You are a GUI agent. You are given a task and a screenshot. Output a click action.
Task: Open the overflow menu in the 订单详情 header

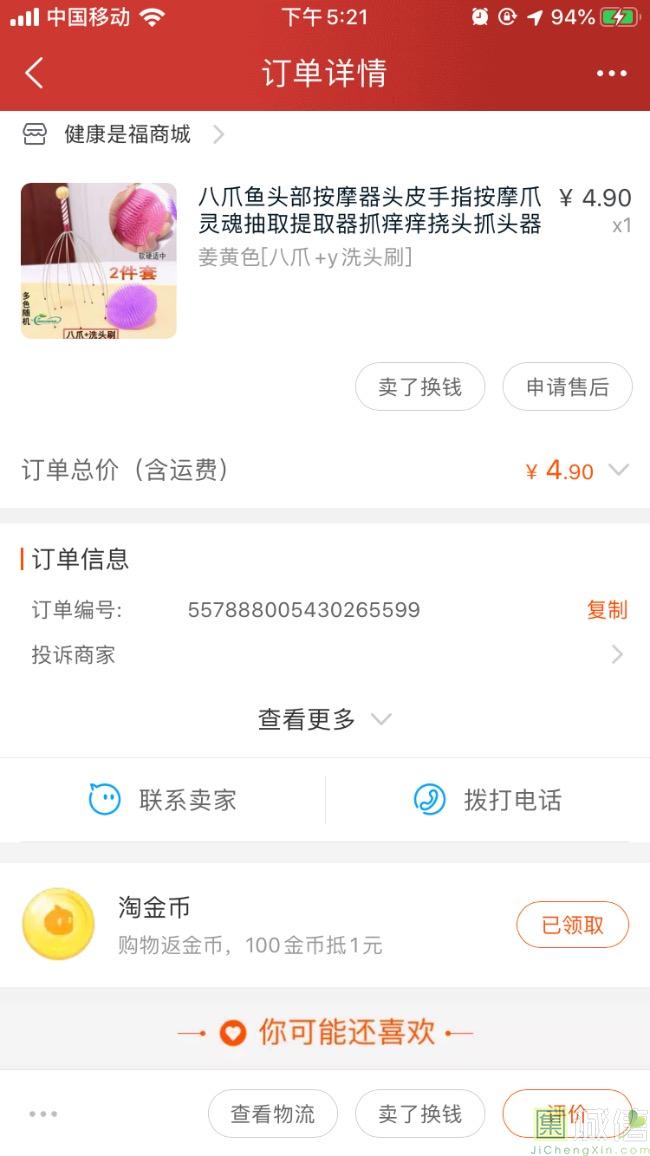tap(611, 74)
